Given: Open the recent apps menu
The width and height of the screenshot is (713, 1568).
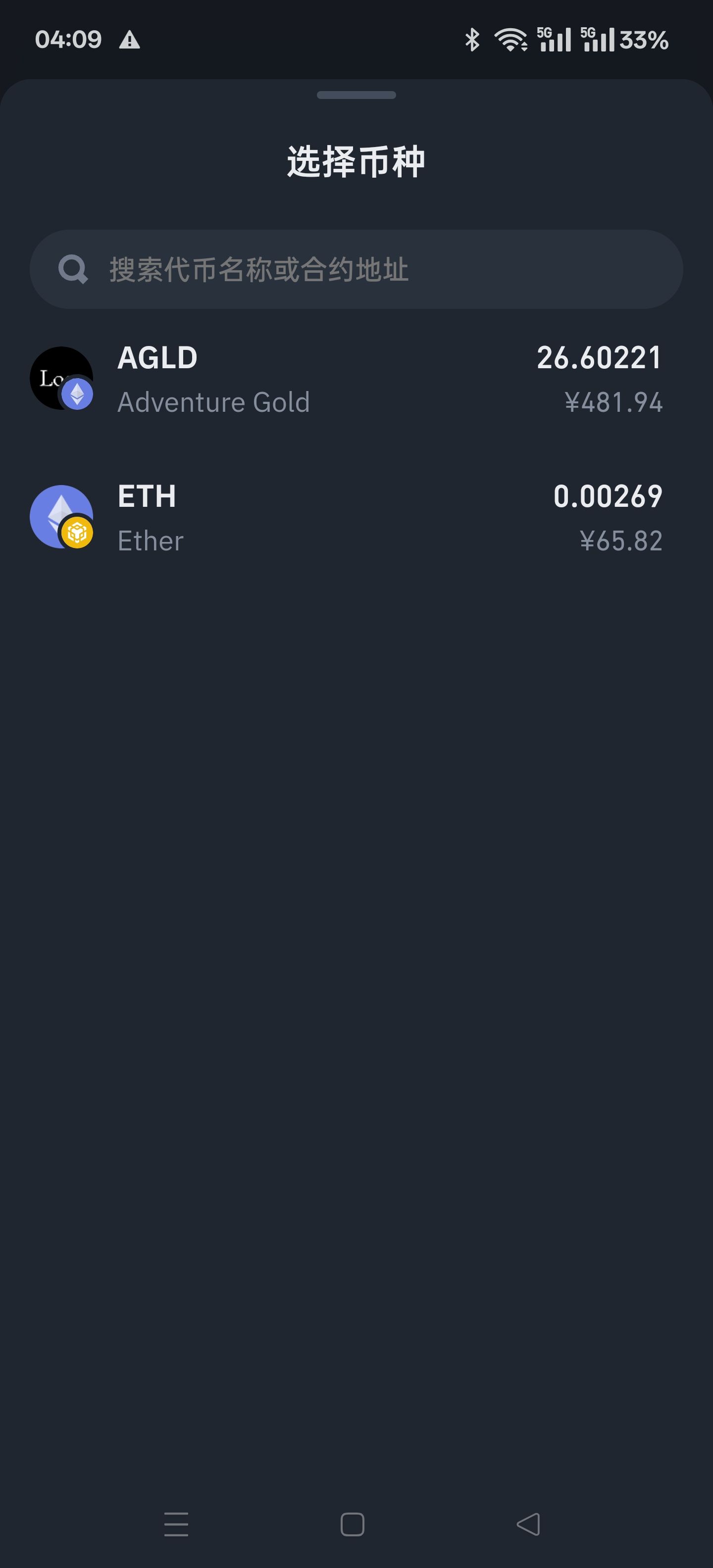Looking at the screenshot, I should pos(176,1524).
